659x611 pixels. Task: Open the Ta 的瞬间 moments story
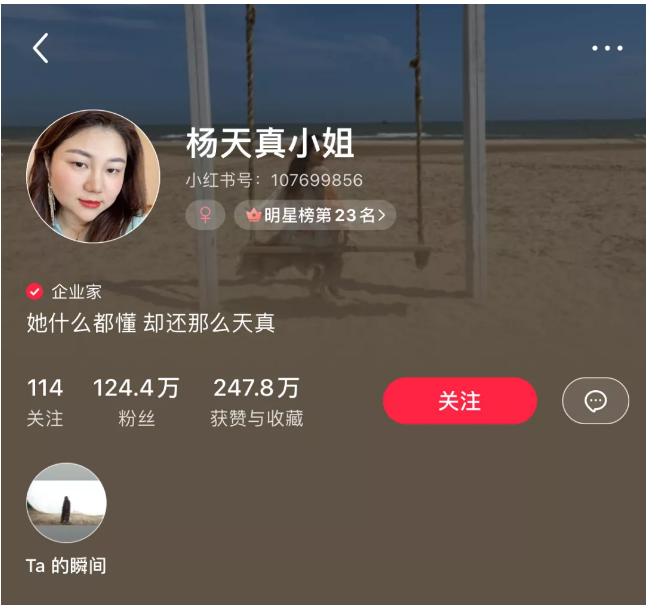[66, 503]
